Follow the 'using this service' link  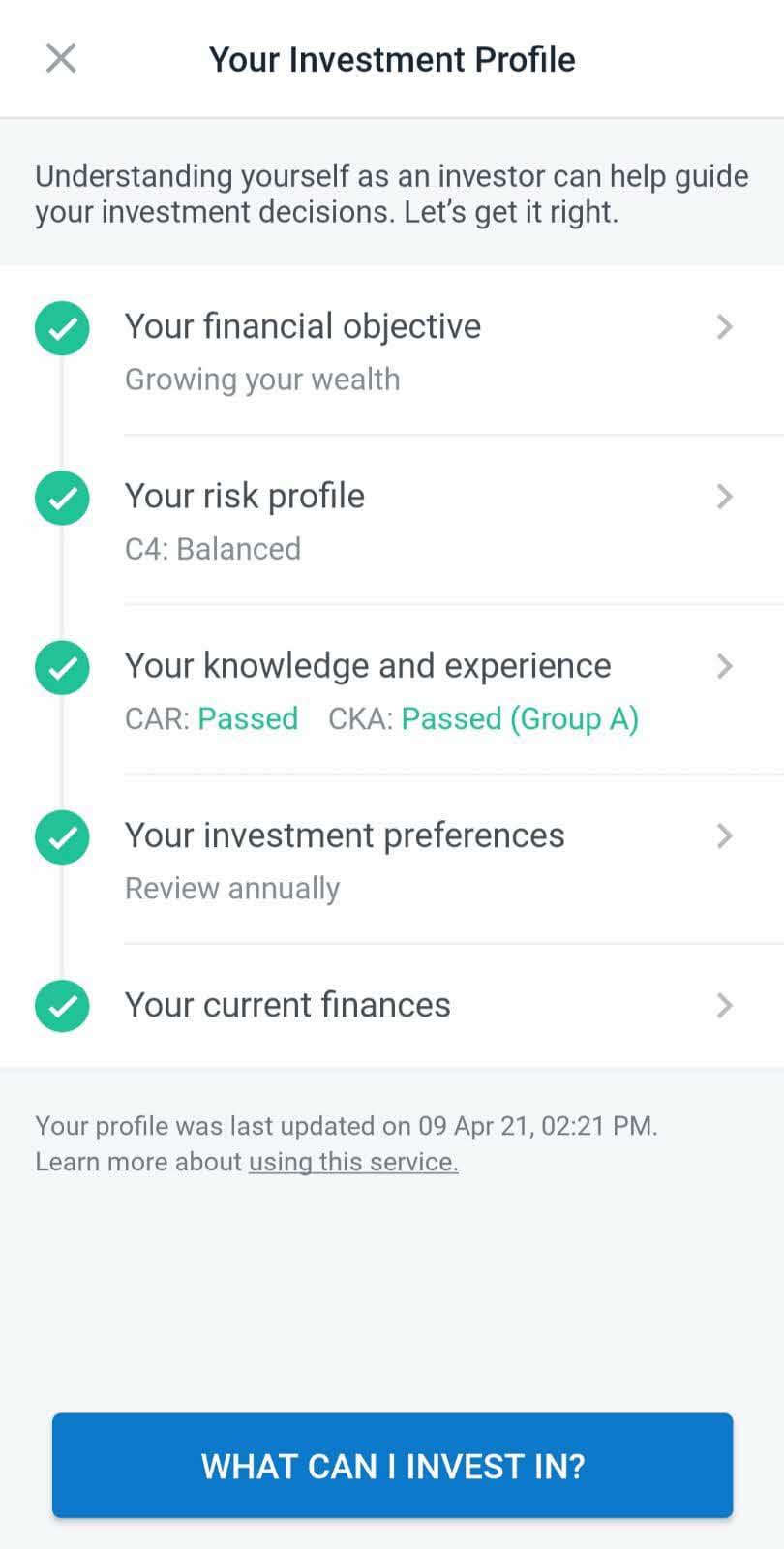(x=353, y=1162)
